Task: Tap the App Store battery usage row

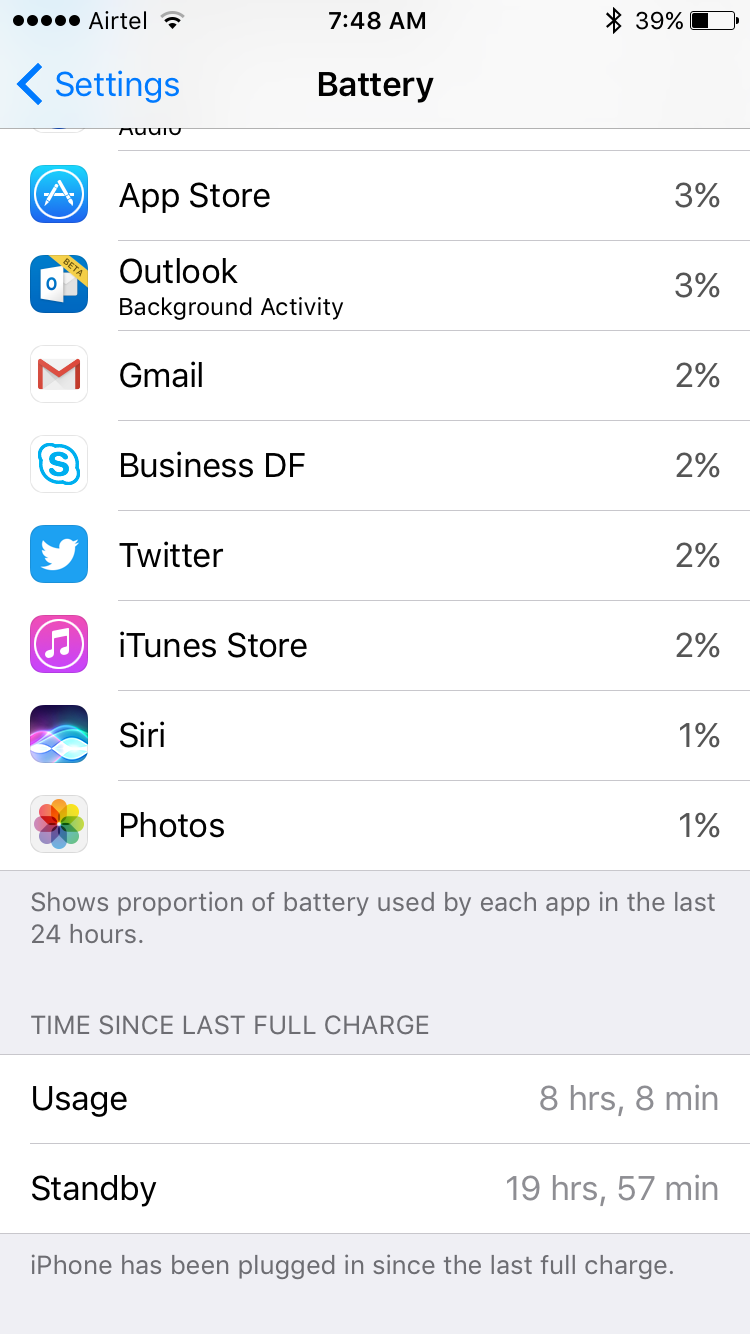Action: click(375, 196)
